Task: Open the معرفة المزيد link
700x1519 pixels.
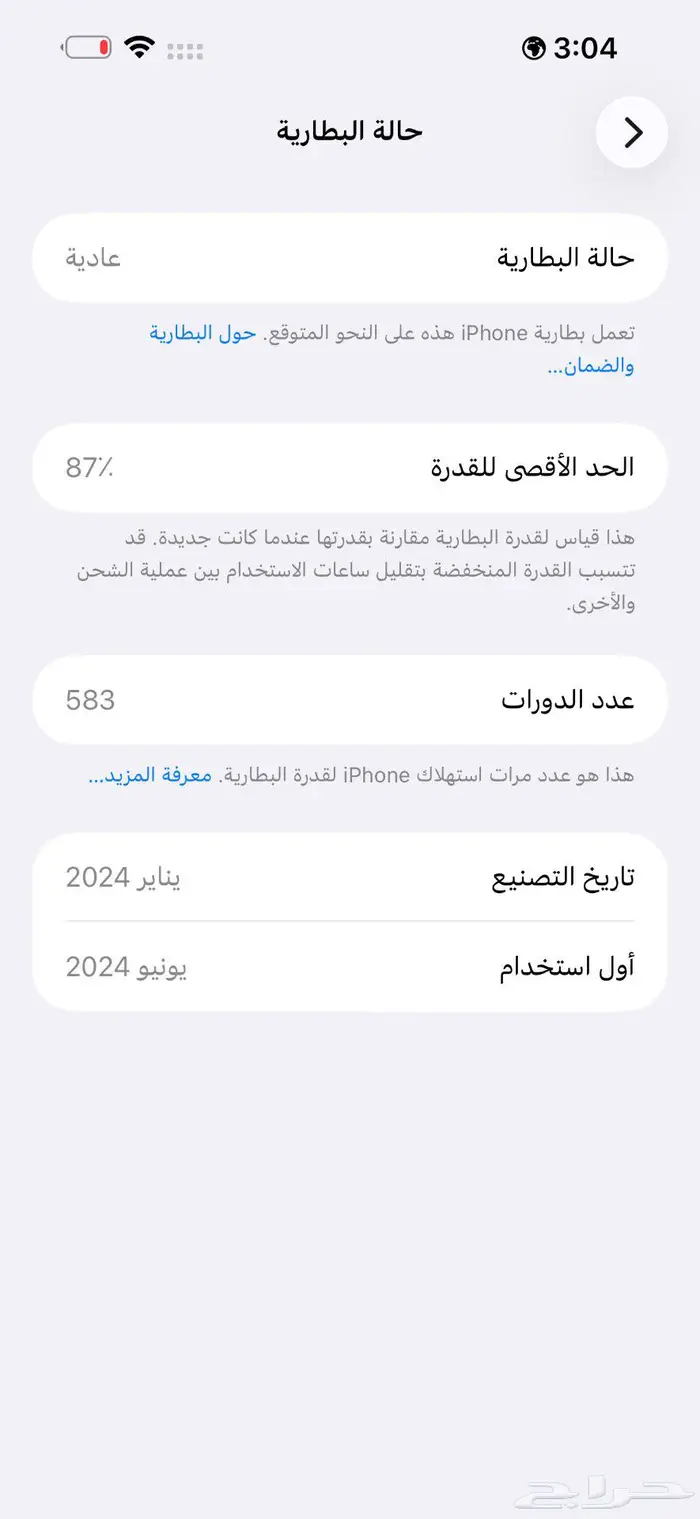Action: coord(150,775)
